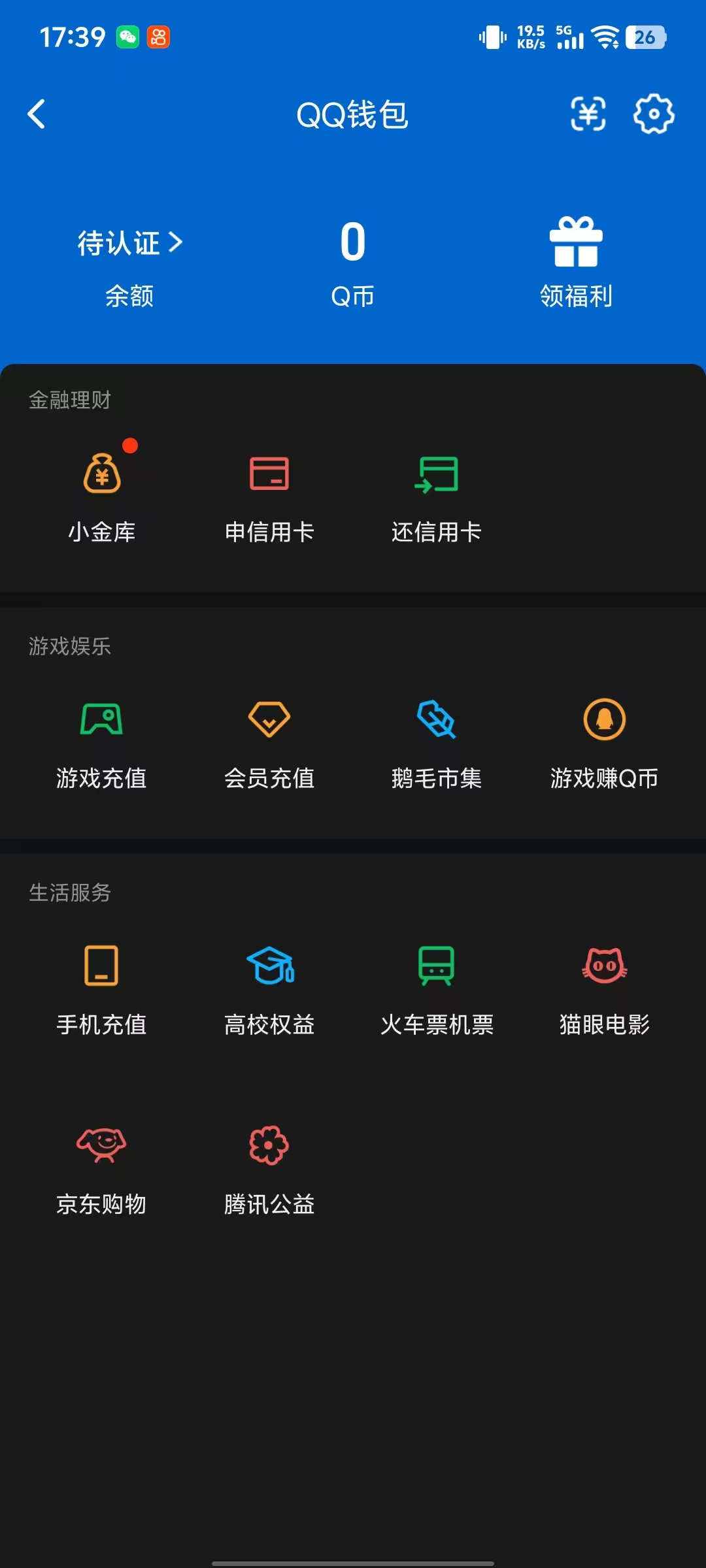Open 申信用卡 credit card application
706x1568 pixels.
(x=270, y=497)
